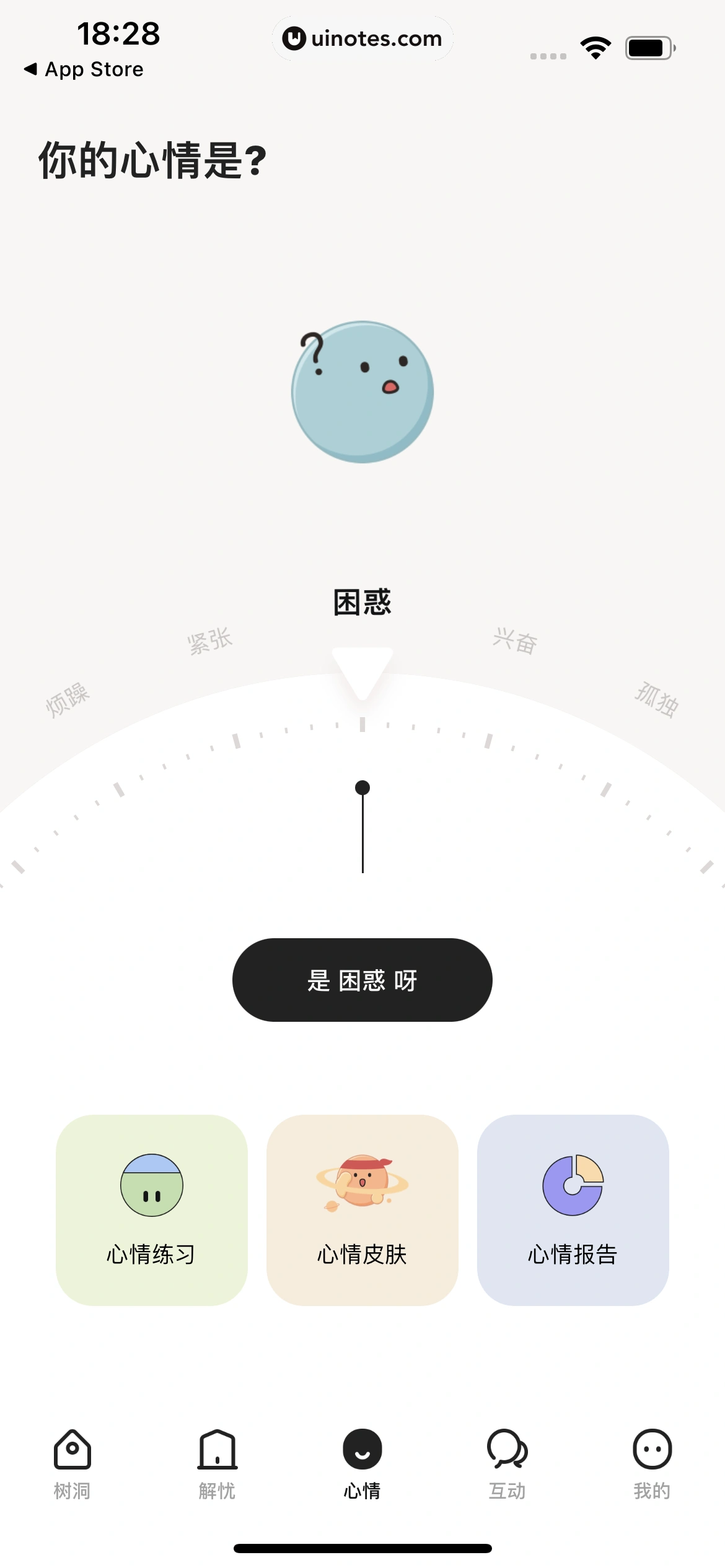This screenshot has height=1568, width=725.
Task: Open the 心情练习 card
Action: tap(151, 1209)
